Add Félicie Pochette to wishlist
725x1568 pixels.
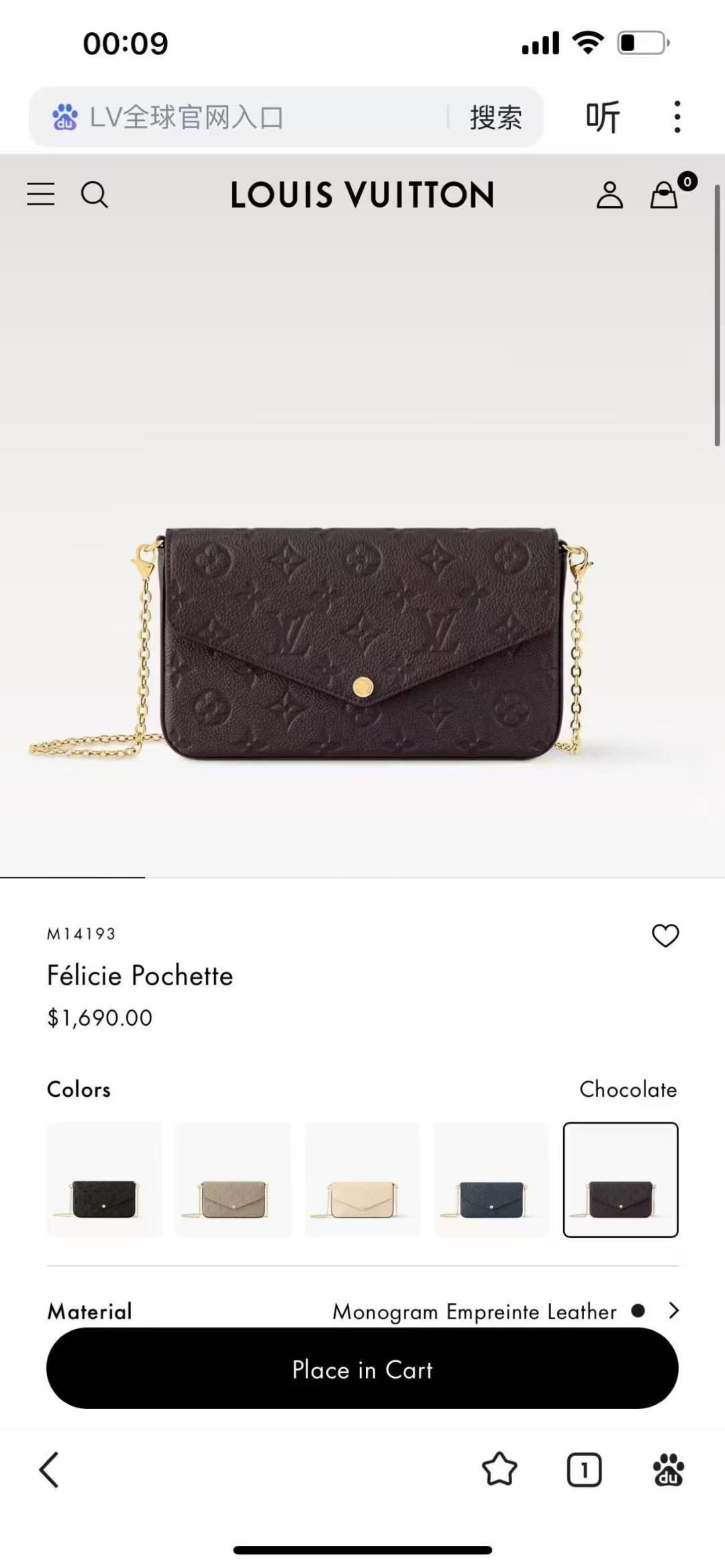tap(665, 935)
